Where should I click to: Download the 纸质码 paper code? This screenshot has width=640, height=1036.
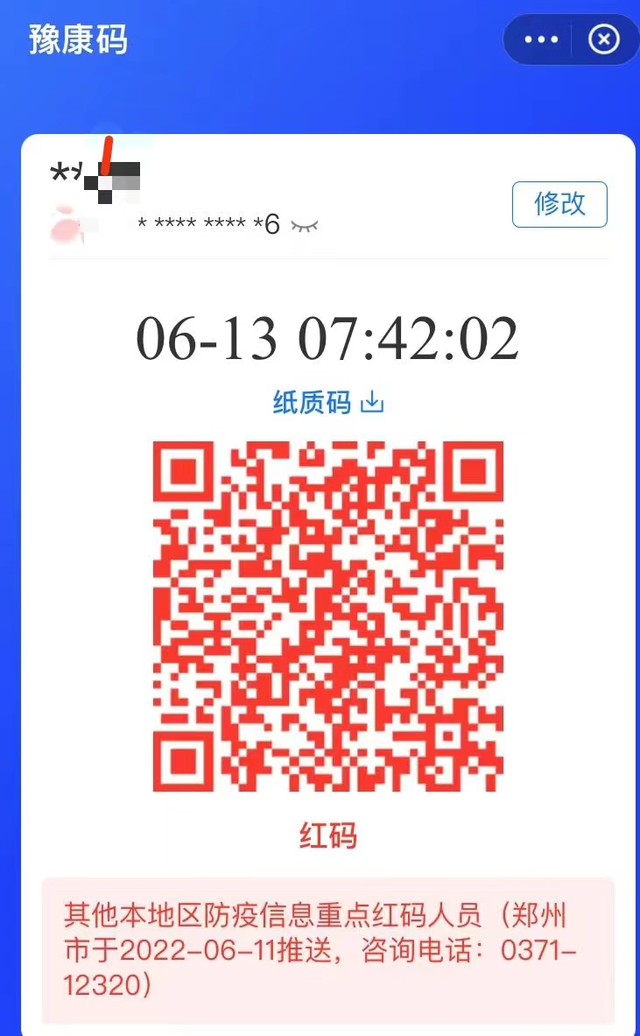(328, 402)
